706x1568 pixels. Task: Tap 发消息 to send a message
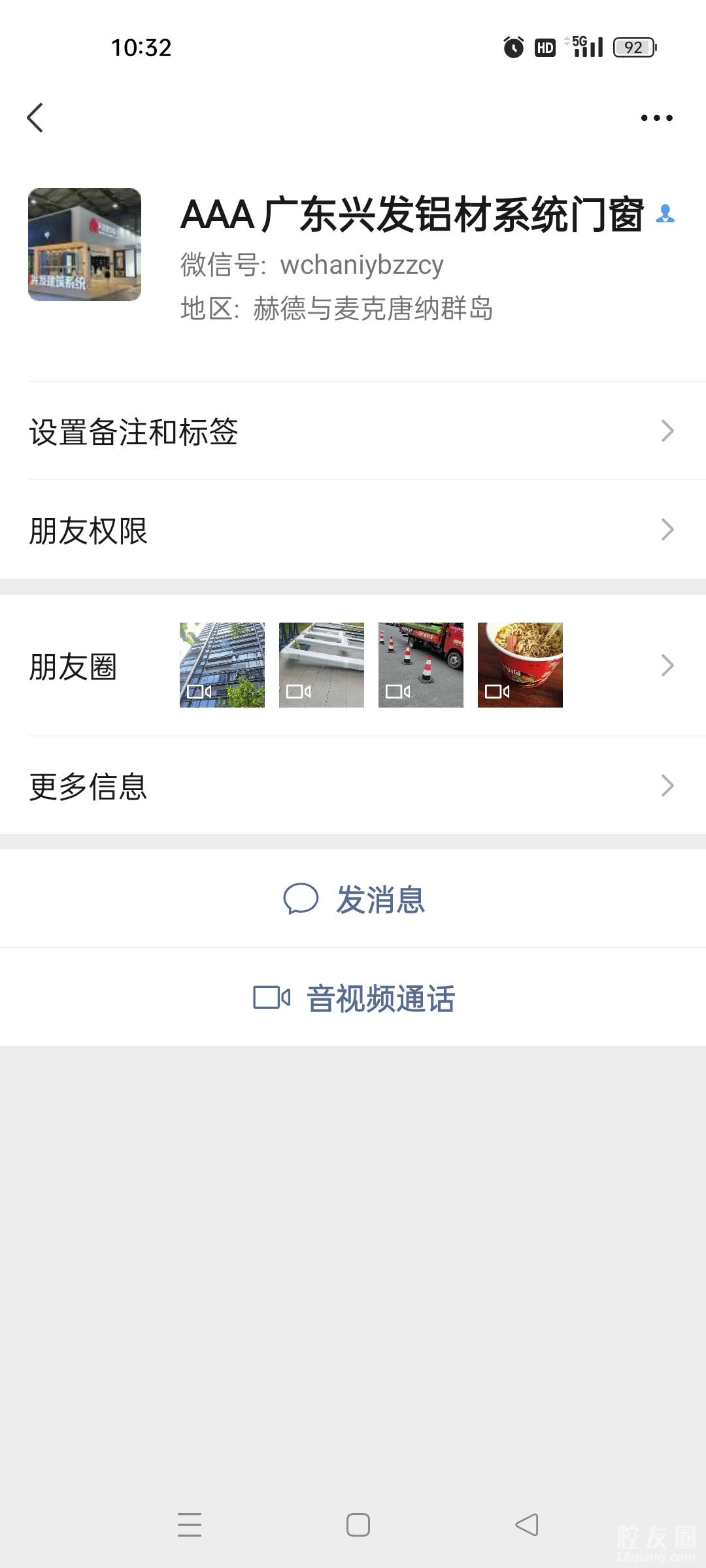pos(354,899)
